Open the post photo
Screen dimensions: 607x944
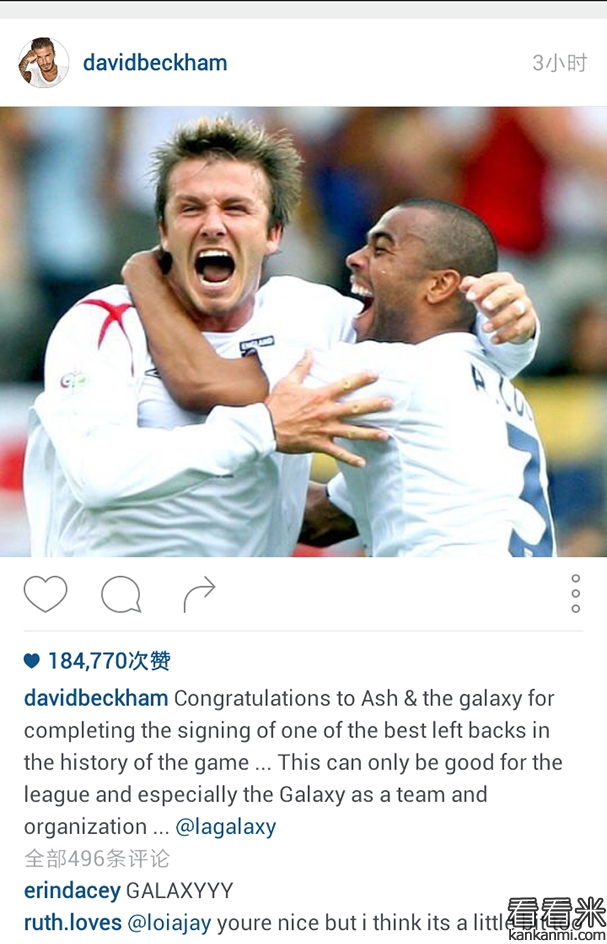(x=303, y=331)
